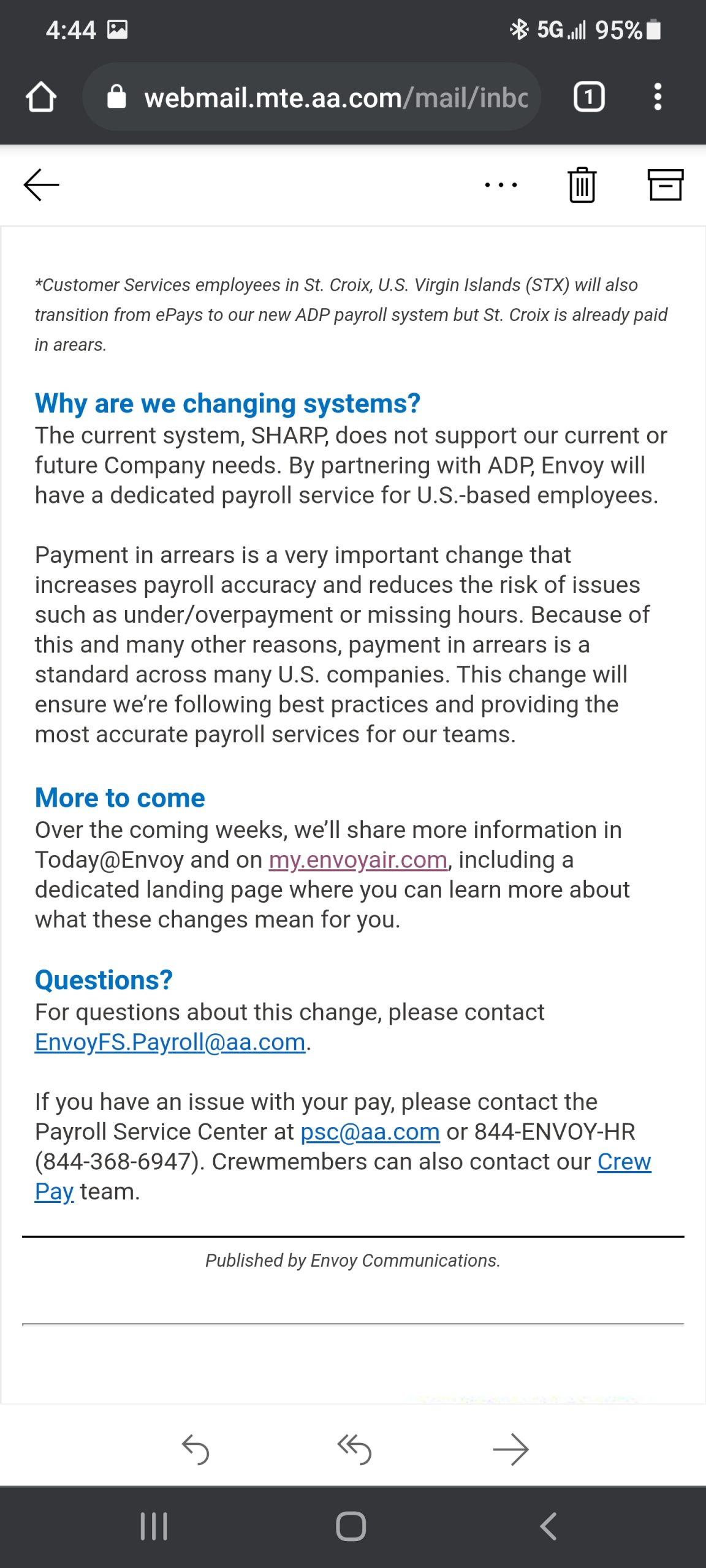The height and width of the screenshot is (1568, 706).
Task: Reply all to this email
Action: point(354,1450)
